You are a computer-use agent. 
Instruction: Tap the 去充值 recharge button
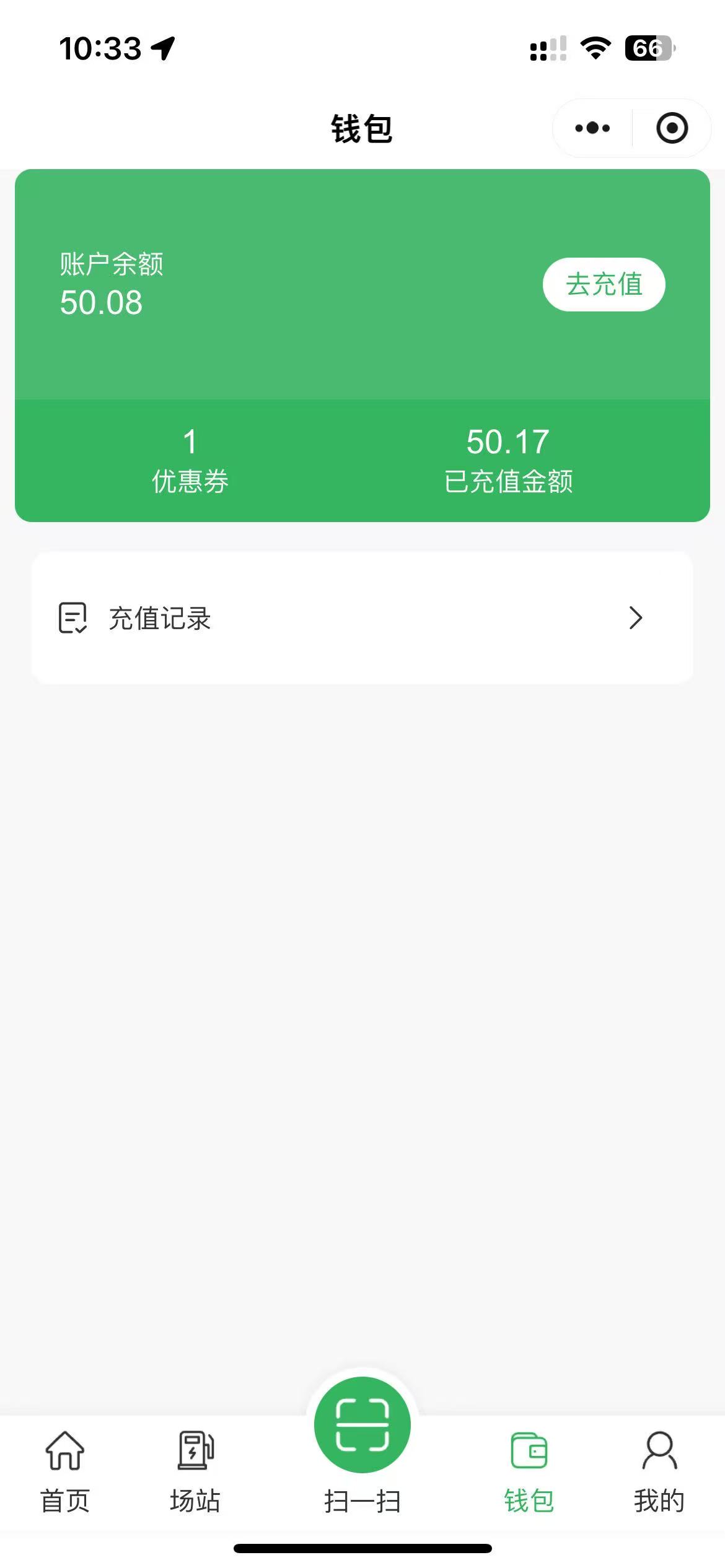point(604,284)
